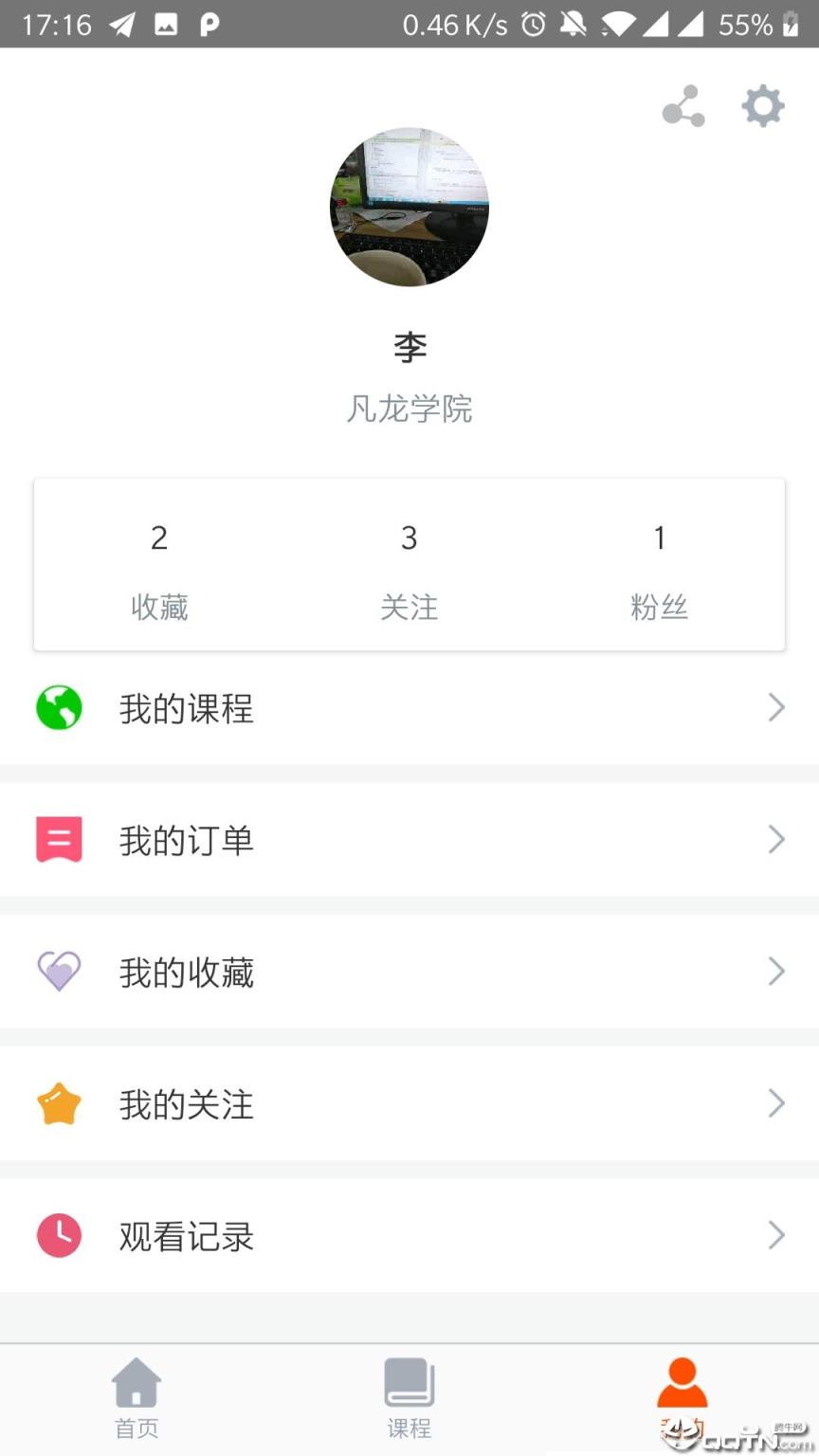View the 关注 list showing 3

[x=409, y=569]
